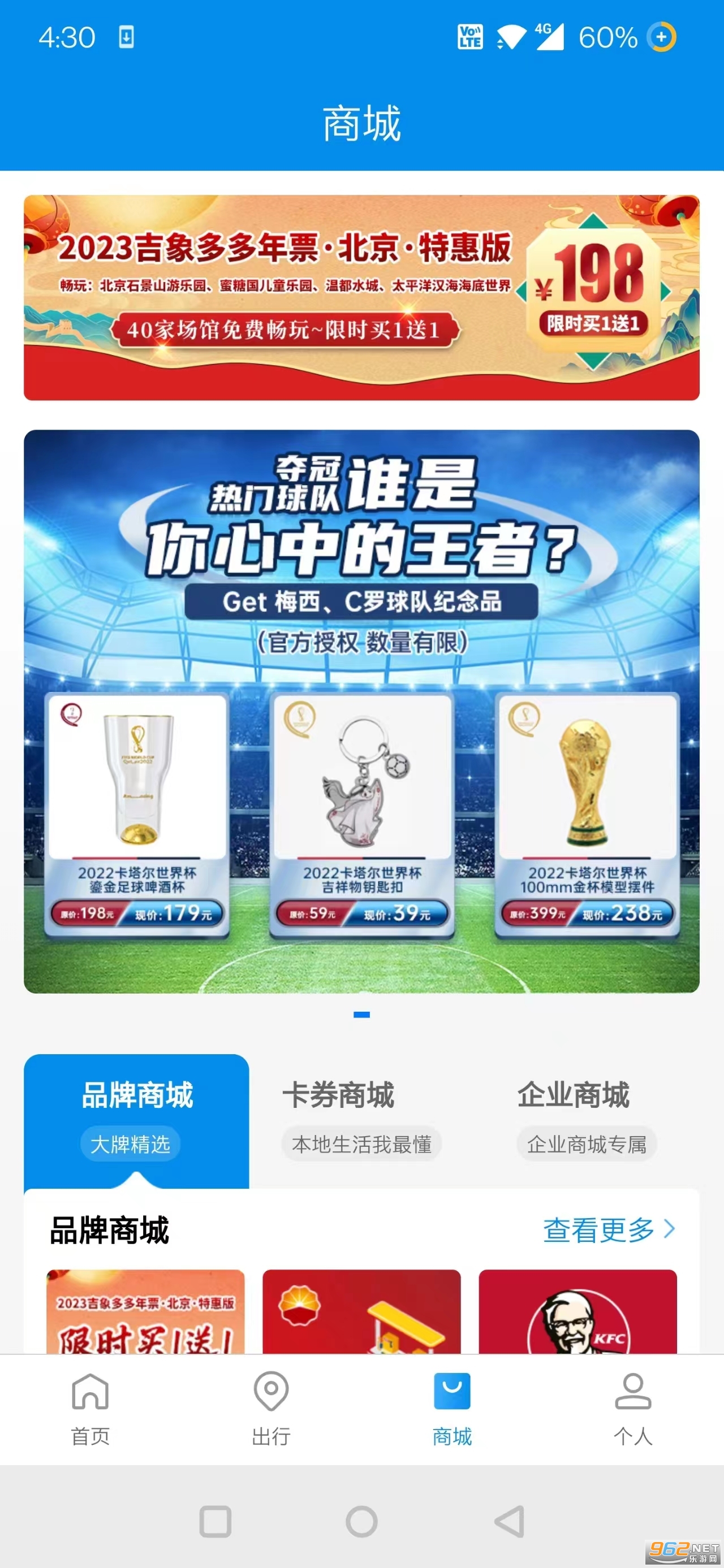Open the World Cup souvenirs banner

coord(361,711)
